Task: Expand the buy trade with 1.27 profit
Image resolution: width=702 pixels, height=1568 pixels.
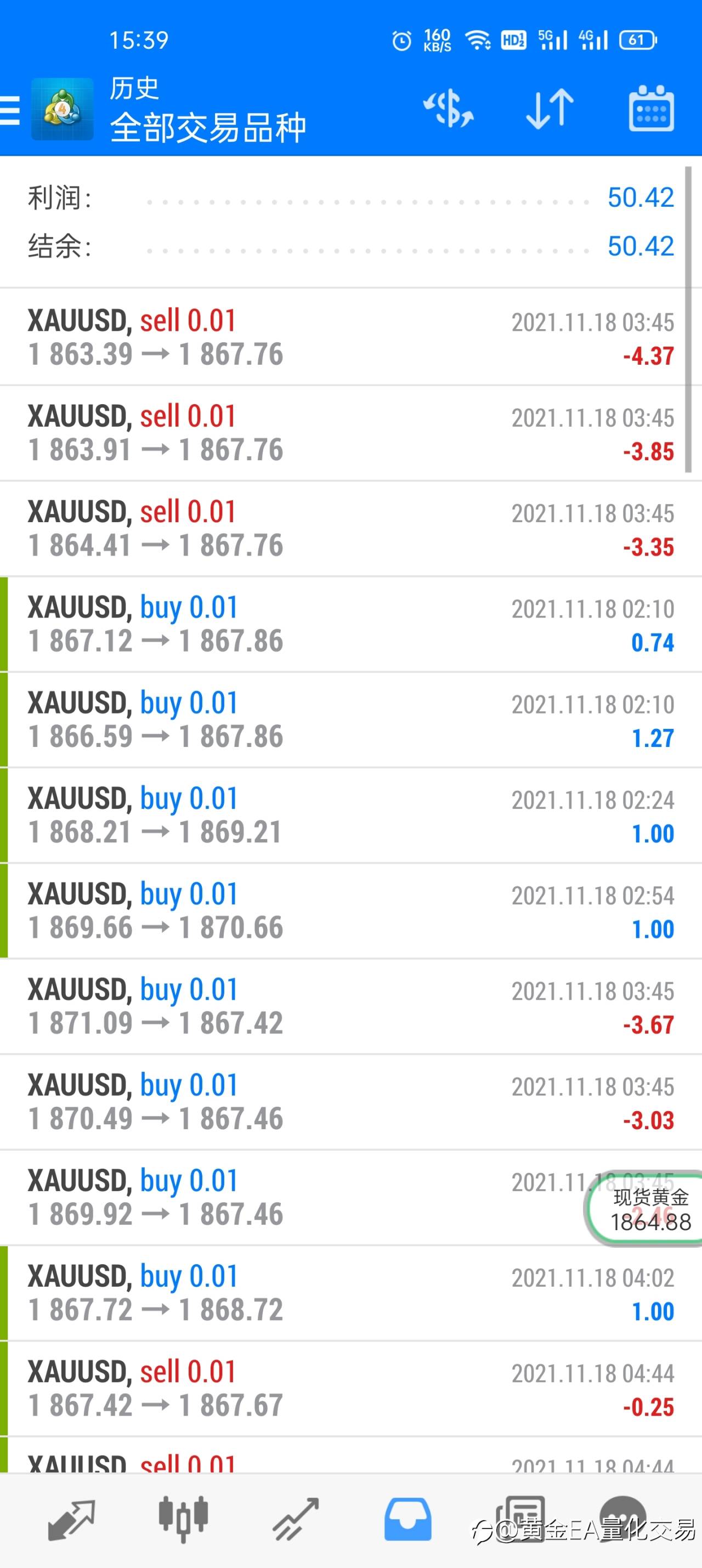Action: (x=350, y=720)
